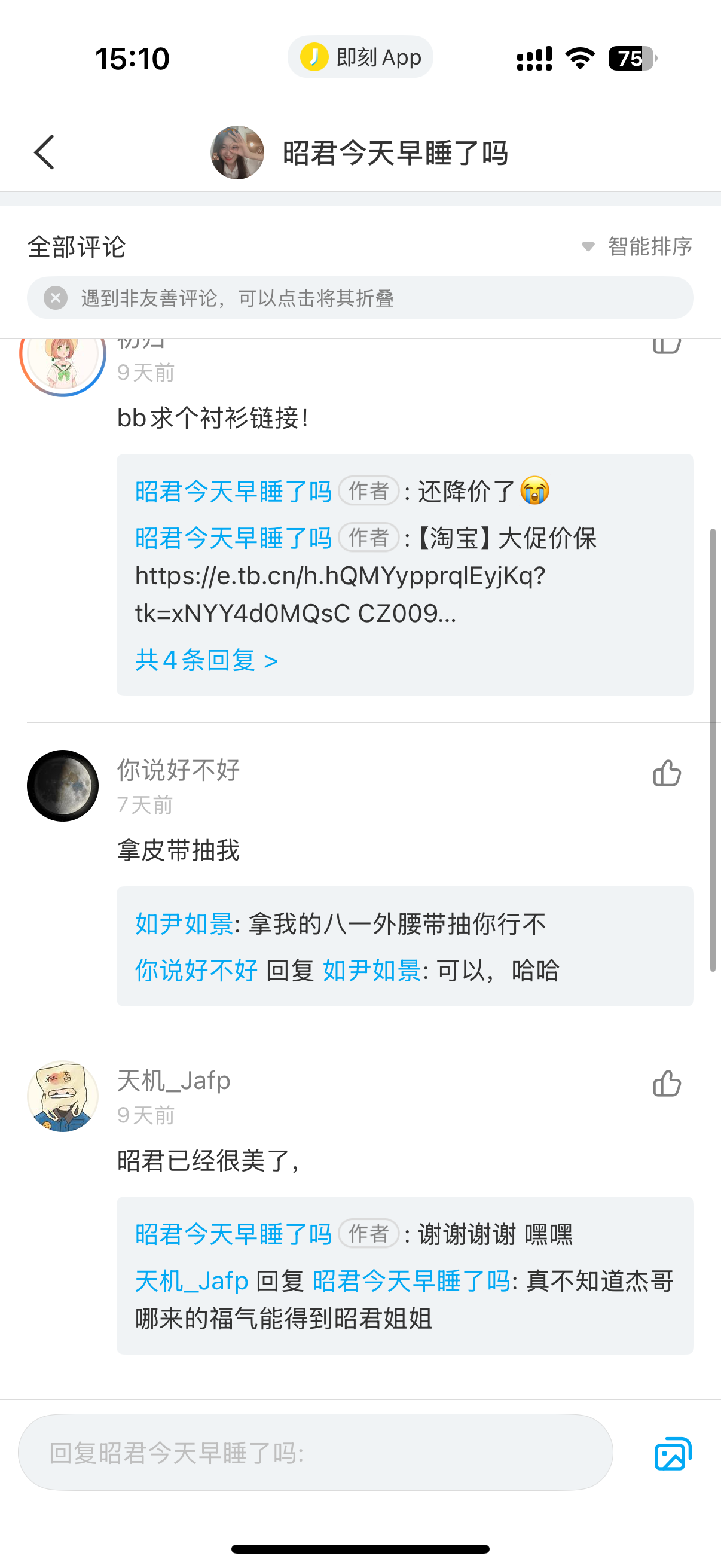Dismiss the 非友善评论 hint banner
The image size is (721, 1568).
coord(56,298)
